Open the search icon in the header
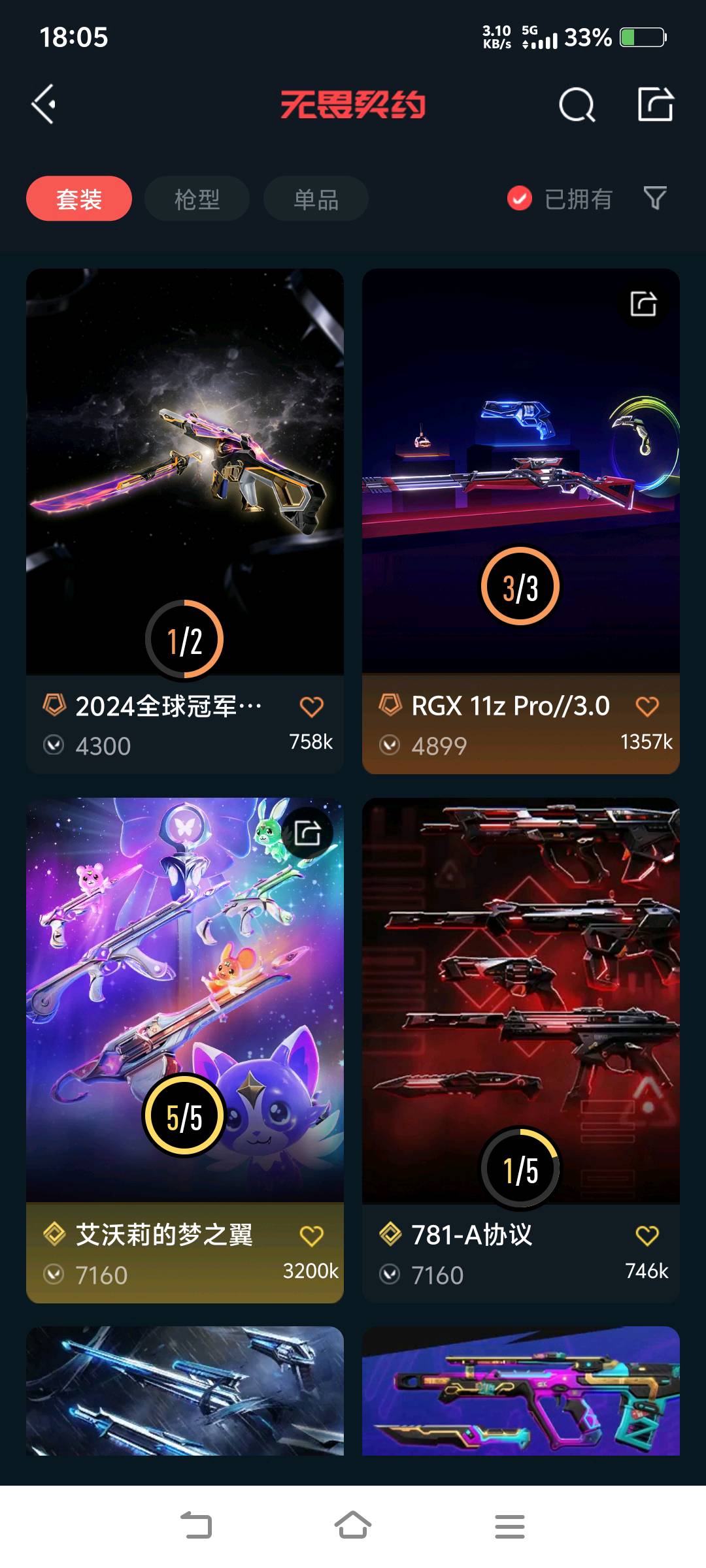Viewport: 706px width, 1568px height. coord(577,105)
